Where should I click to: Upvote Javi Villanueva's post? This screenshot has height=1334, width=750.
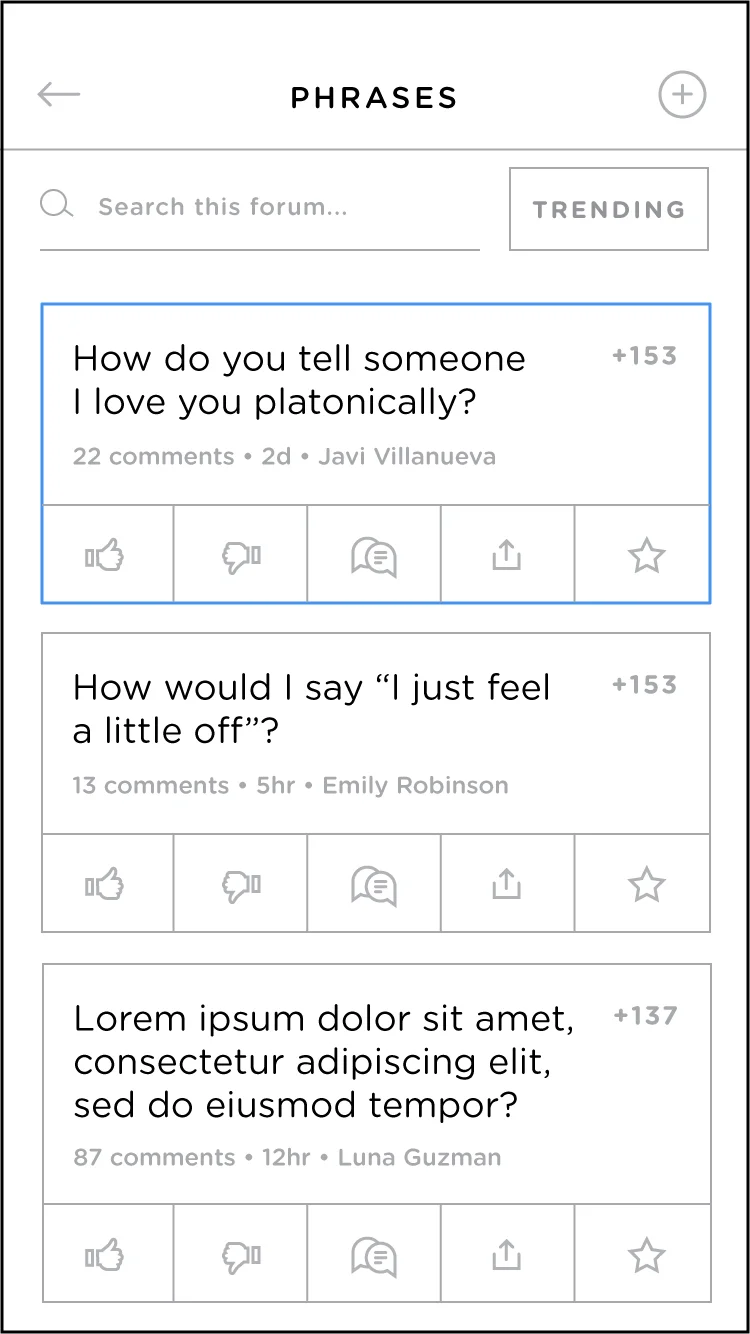coord(107,555)
